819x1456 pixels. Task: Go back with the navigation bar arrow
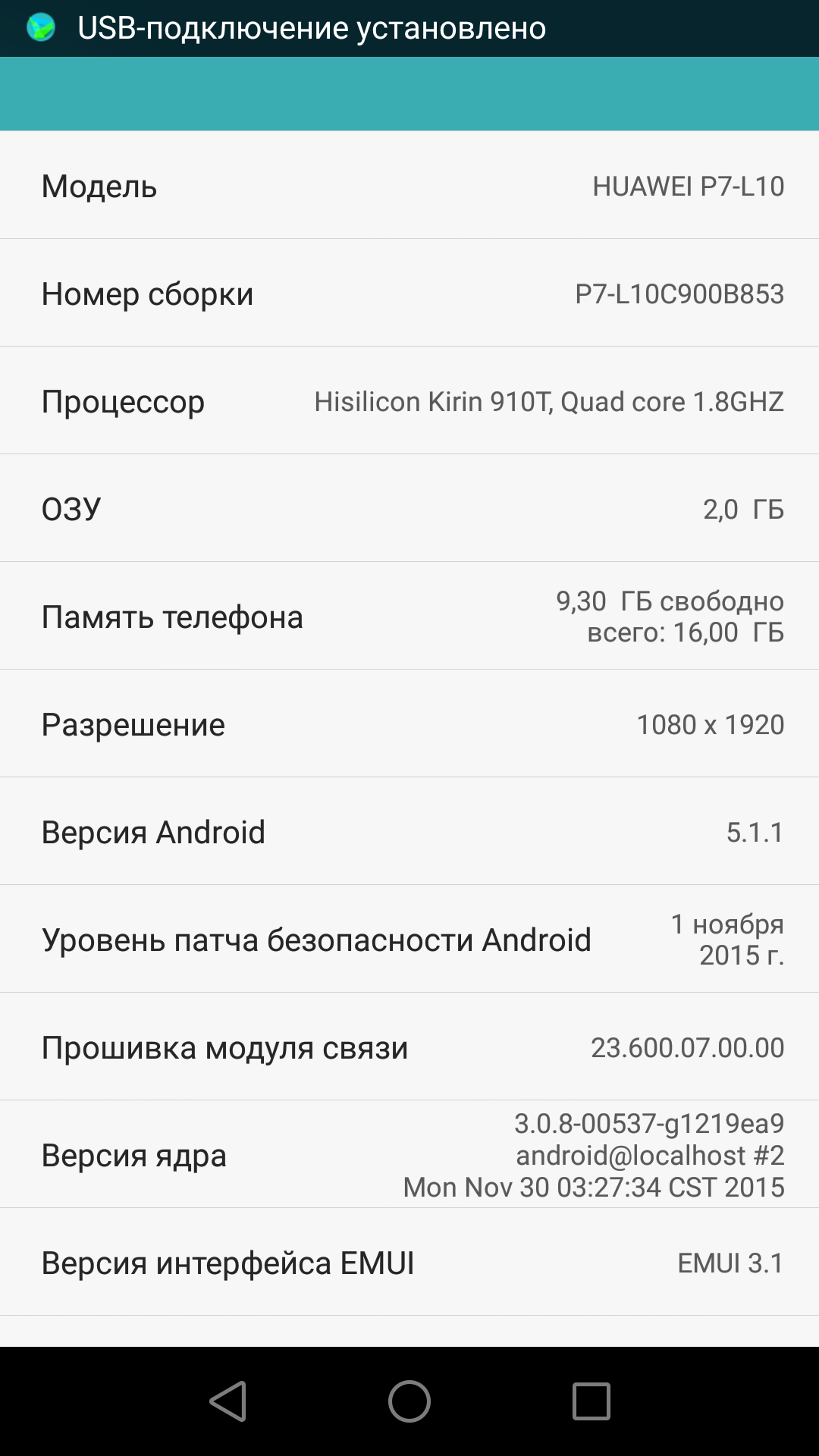pos(228,1401)
